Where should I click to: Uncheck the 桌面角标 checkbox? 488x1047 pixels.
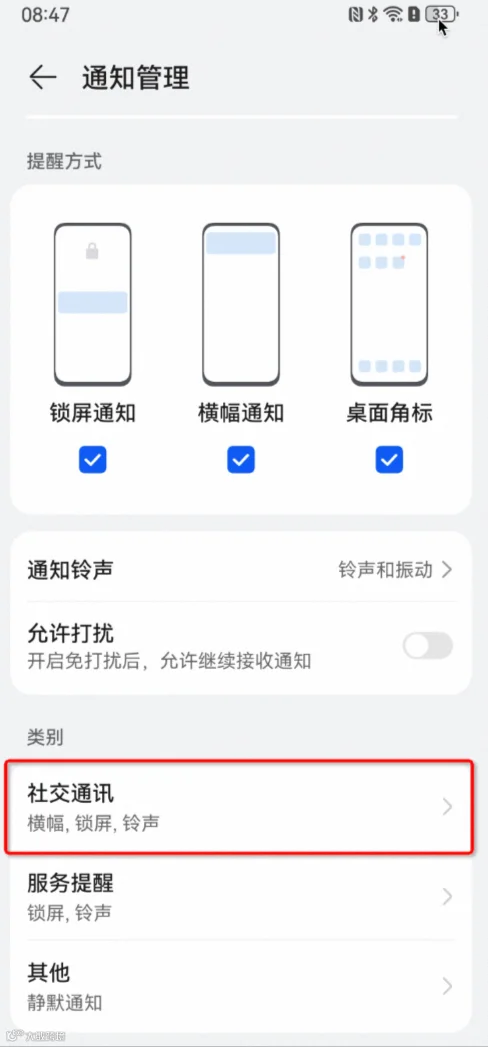coord(389,459)
